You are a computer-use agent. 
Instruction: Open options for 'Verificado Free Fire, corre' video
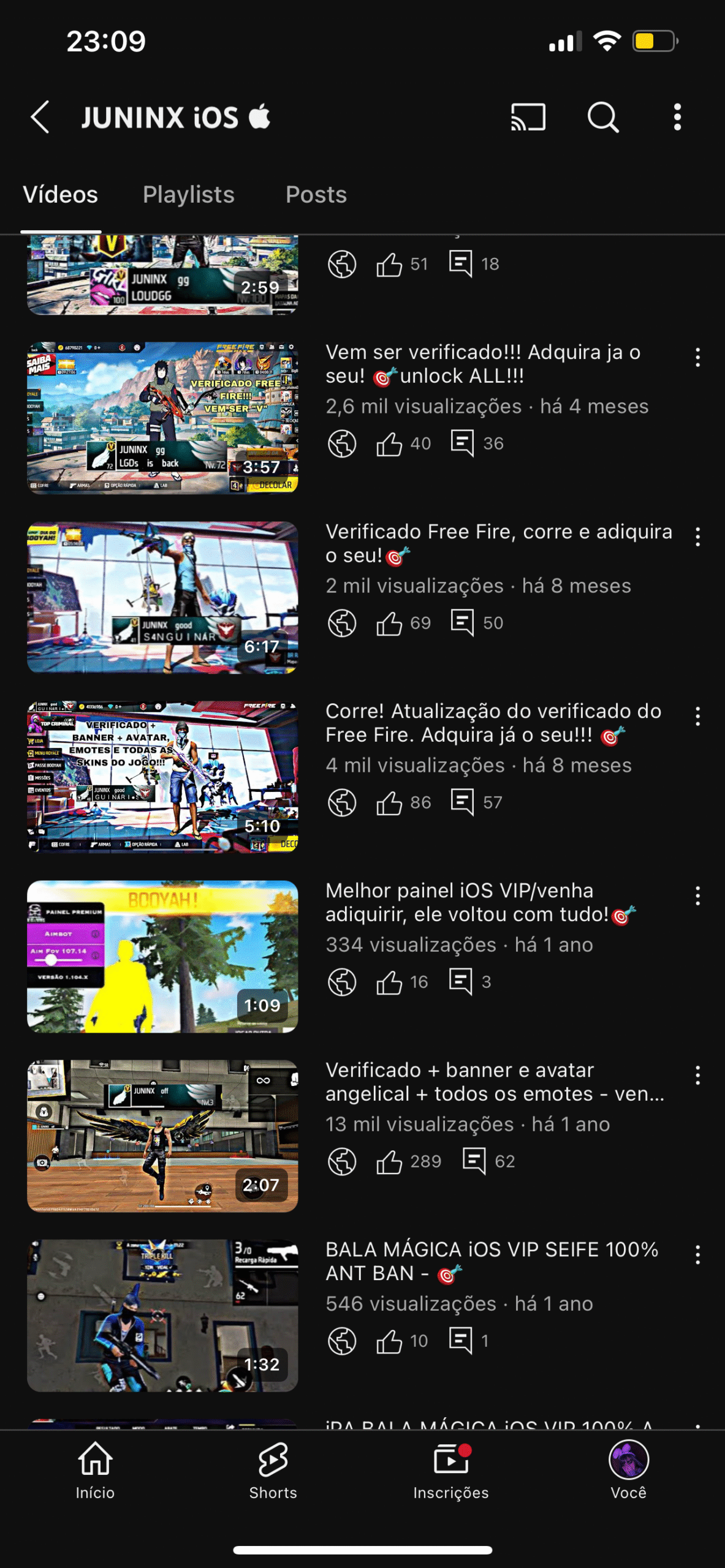pos(697,537)
